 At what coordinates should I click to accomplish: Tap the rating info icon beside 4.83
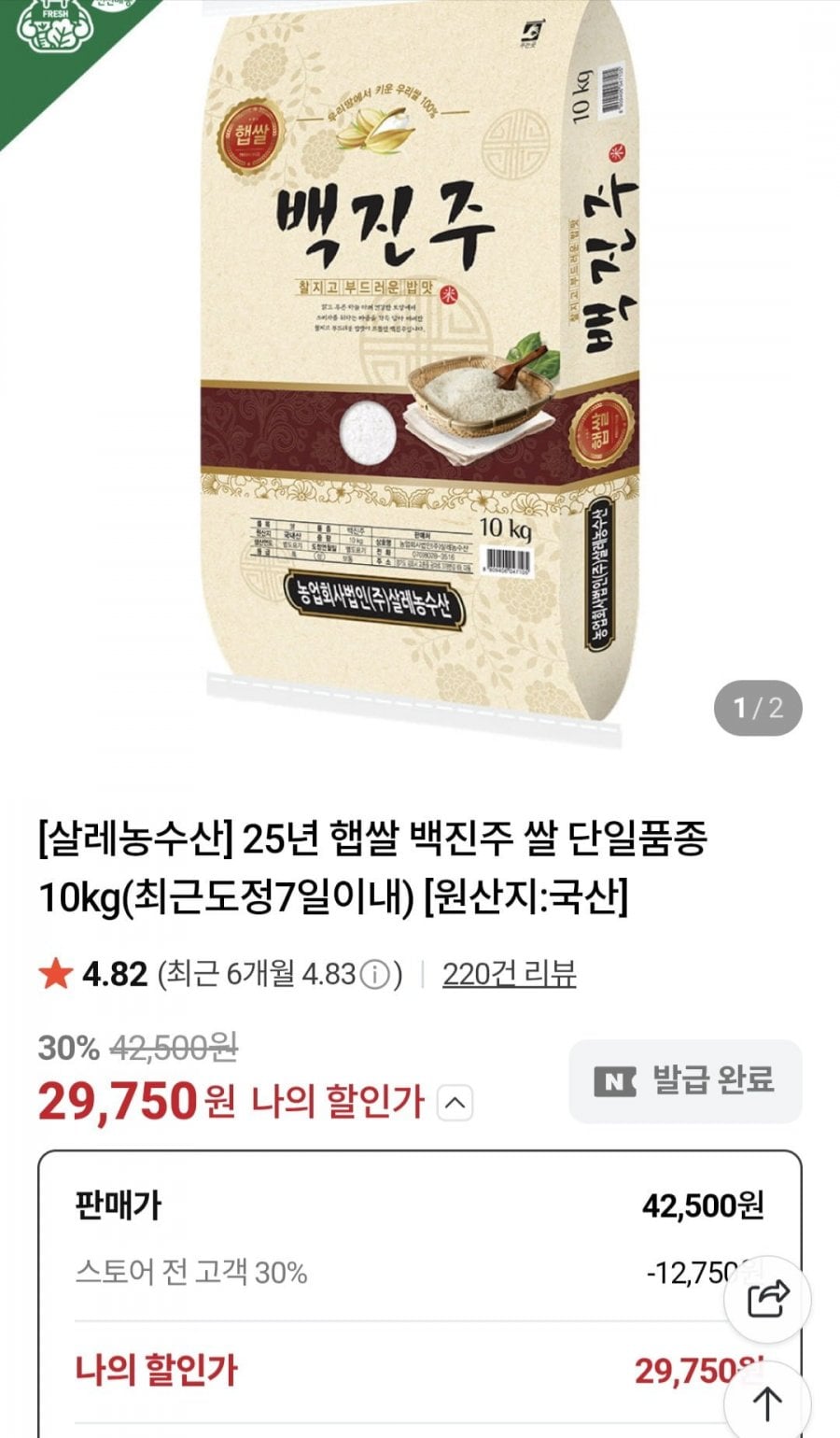pos(373,976)
